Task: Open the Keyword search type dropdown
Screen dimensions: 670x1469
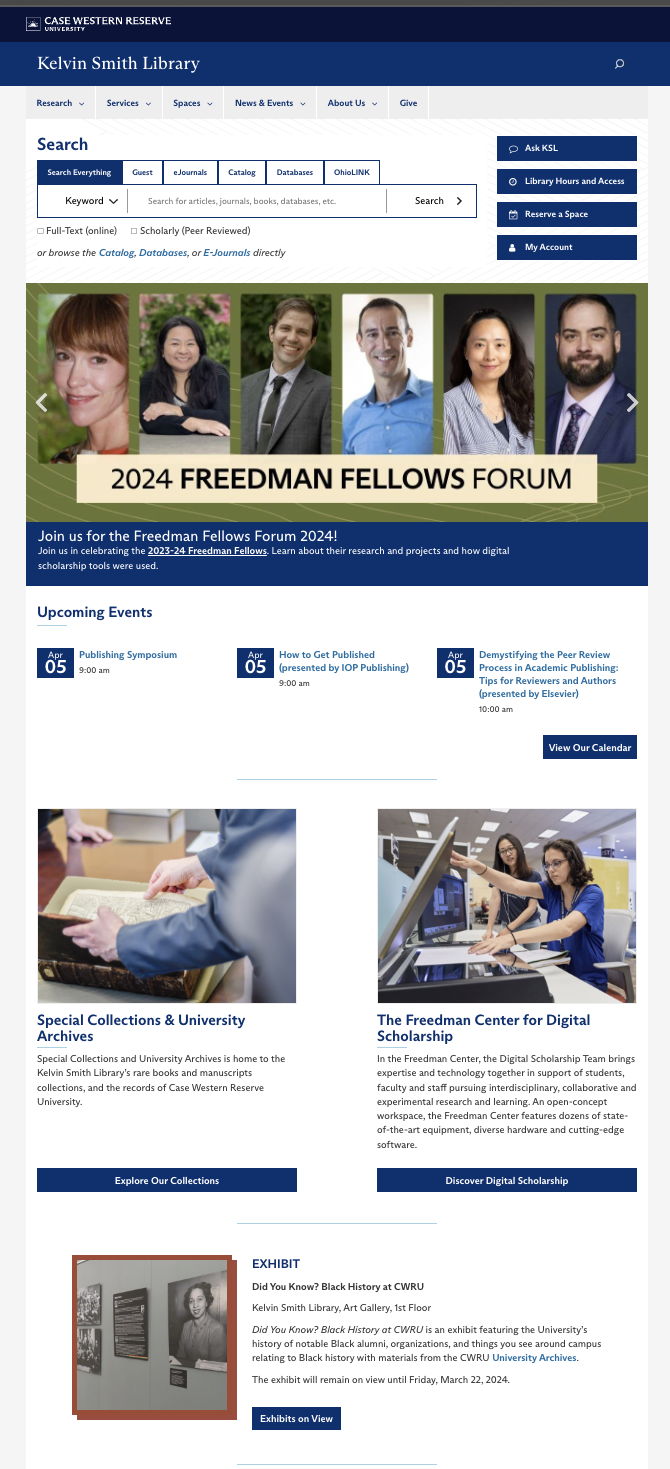Action: (x=92, y=201)
